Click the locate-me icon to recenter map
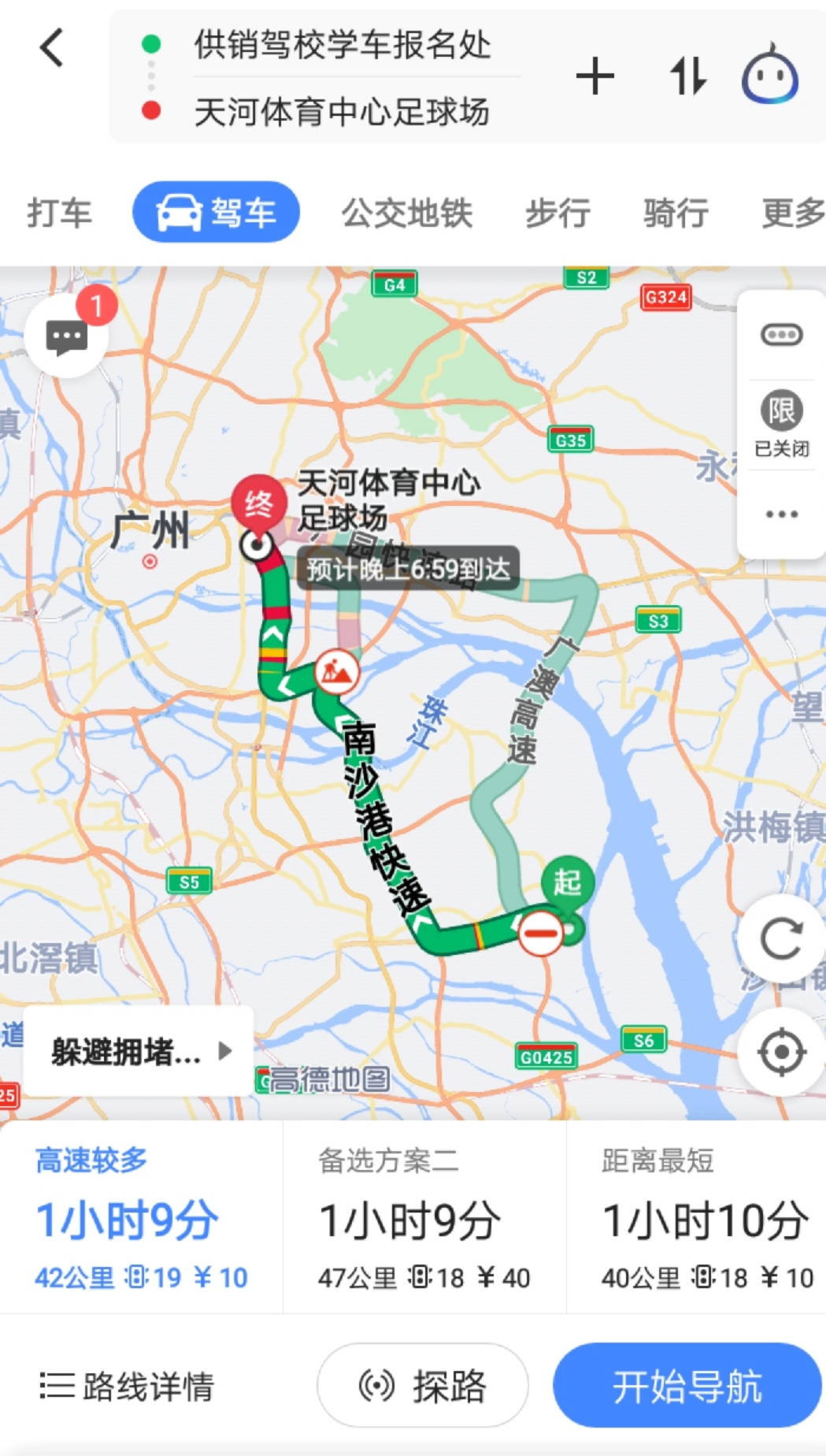 (x=780, y=1051)
